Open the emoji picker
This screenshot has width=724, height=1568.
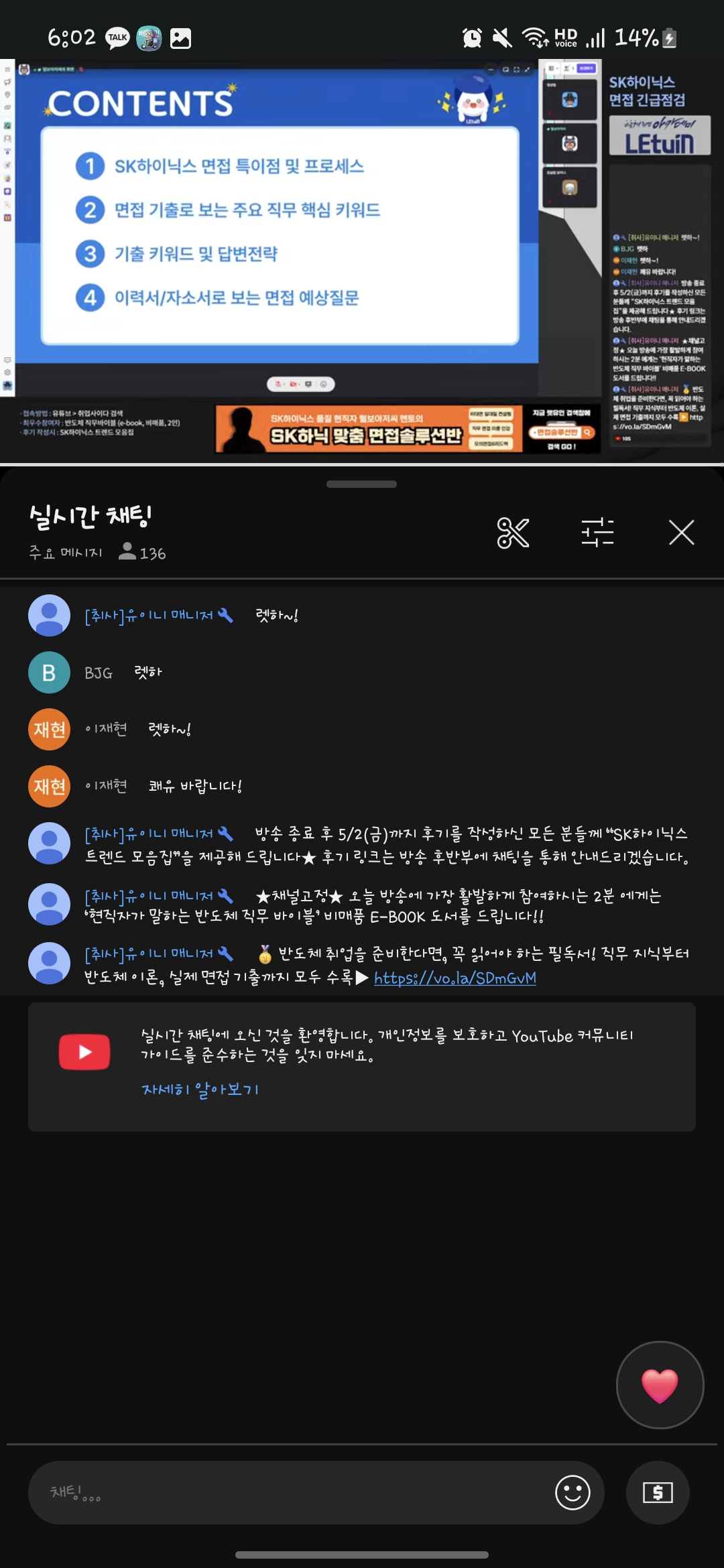point(572,1493)
